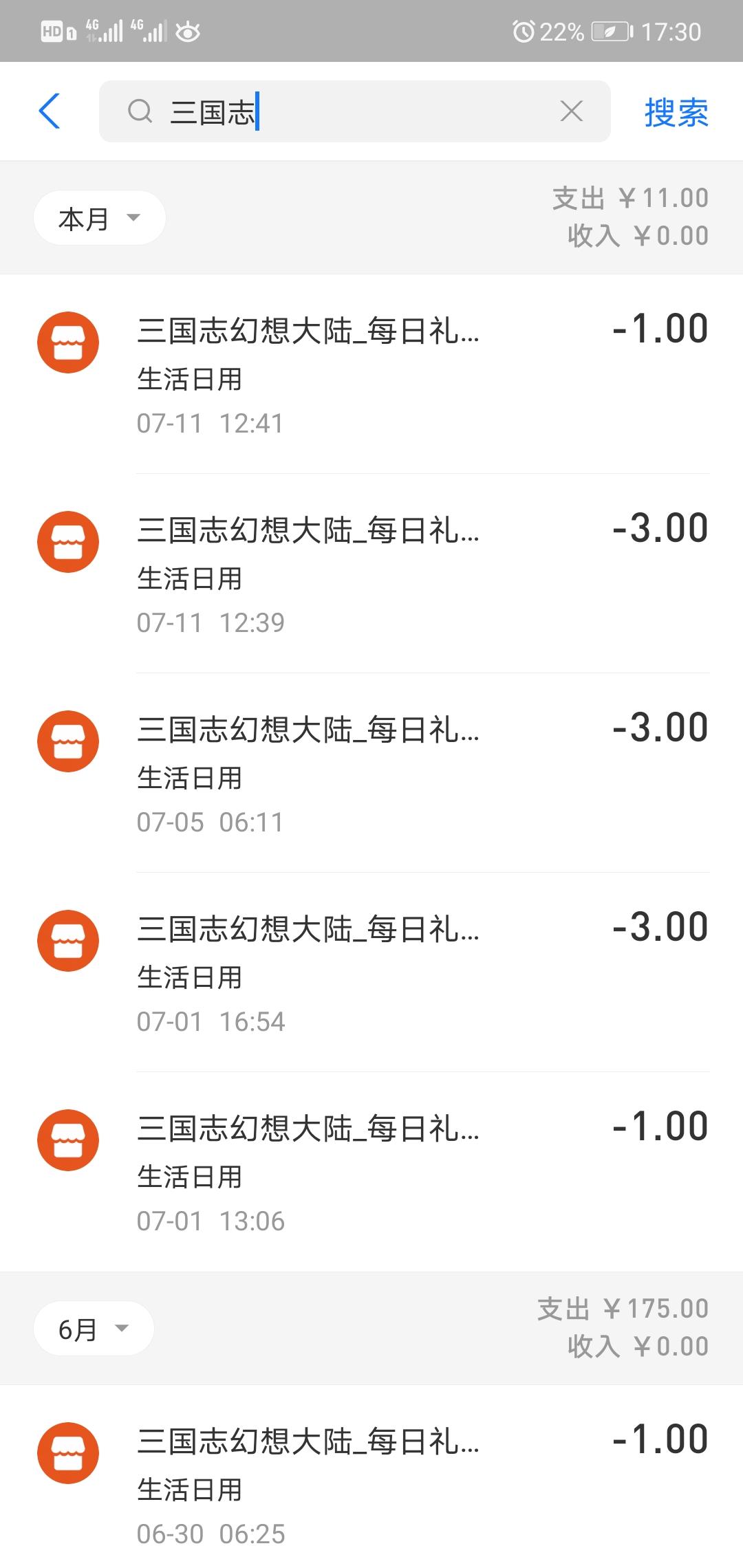The height and width of the screenshot is (1568, 743).
Task: Open the 07-11 12:41 transaction
Action: click(x=371, y=374)
